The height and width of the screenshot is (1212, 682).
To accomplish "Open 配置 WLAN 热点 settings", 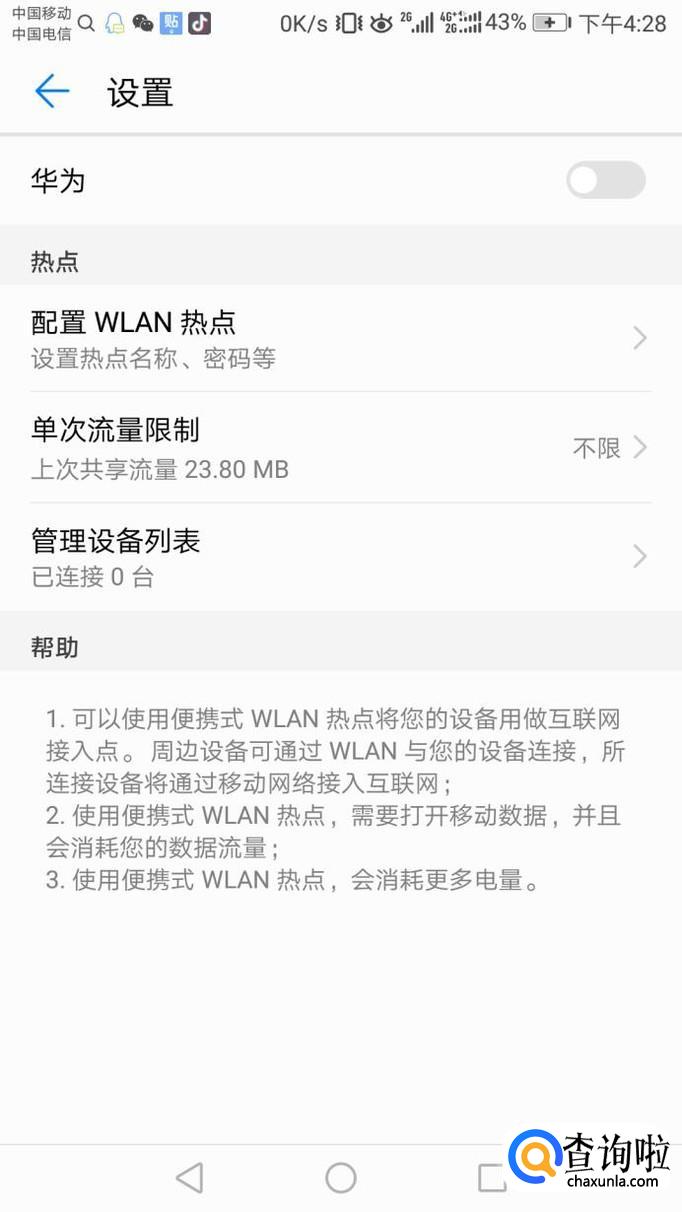I will click(340, 338).
